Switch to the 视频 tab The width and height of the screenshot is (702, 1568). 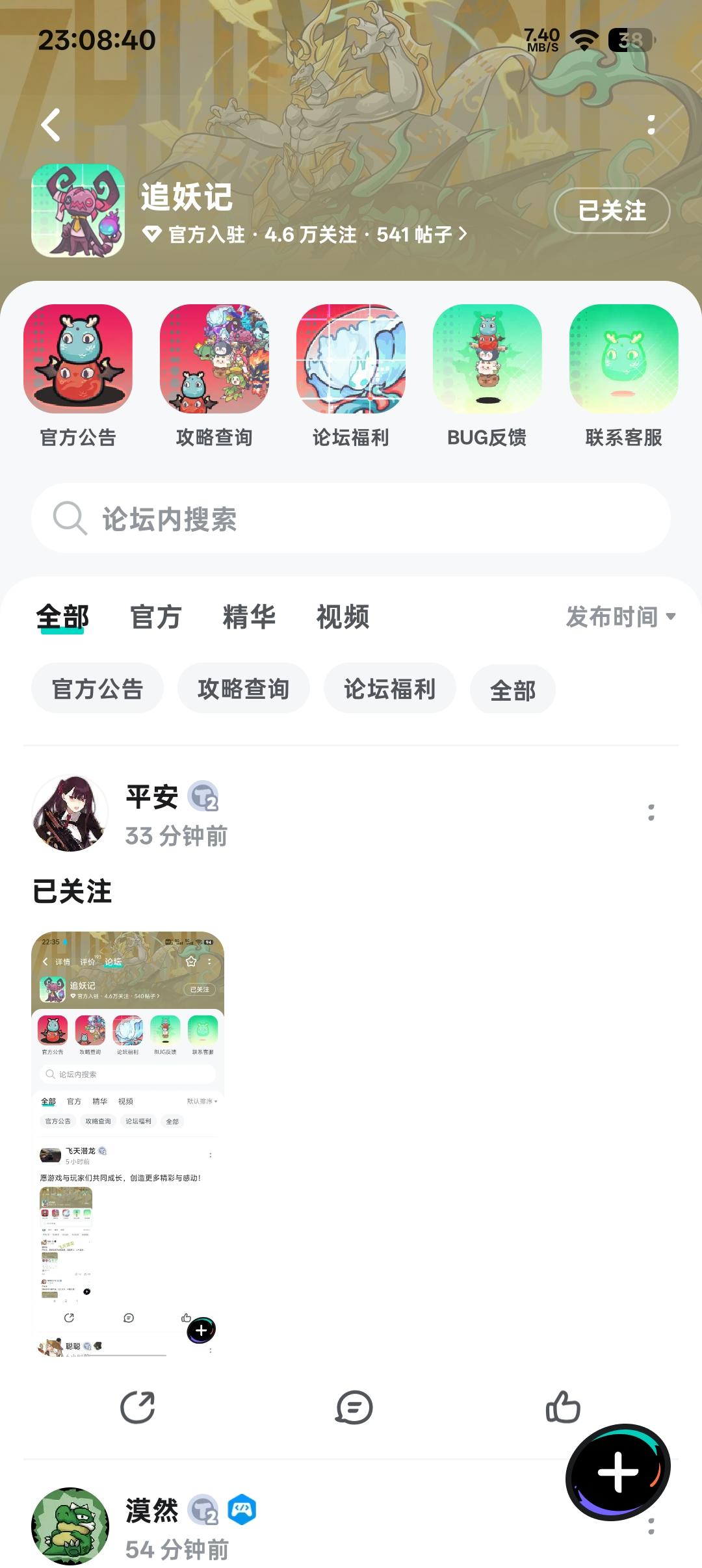[x=343, y=618]
